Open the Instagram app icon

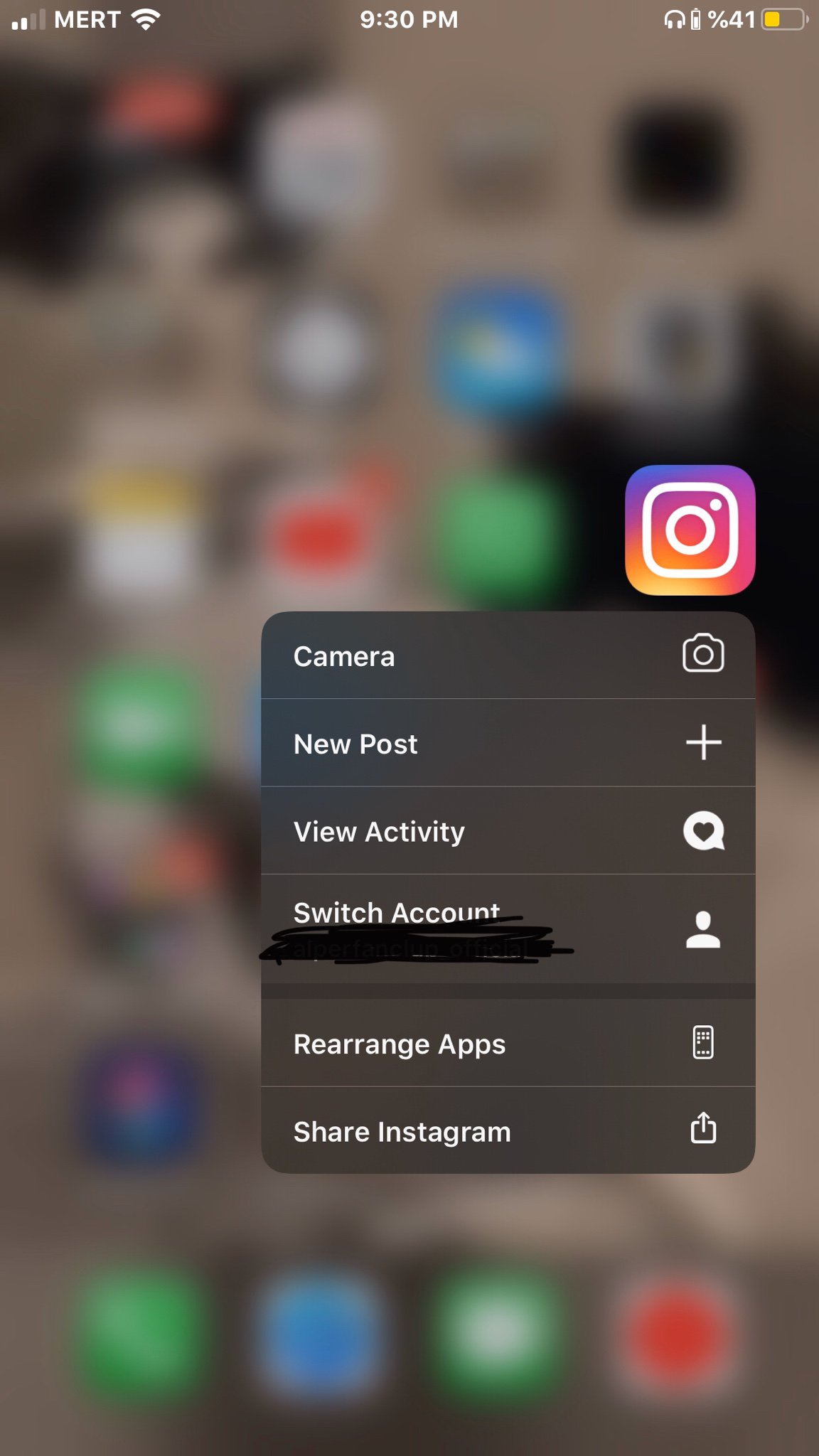(x=690, y=530)
